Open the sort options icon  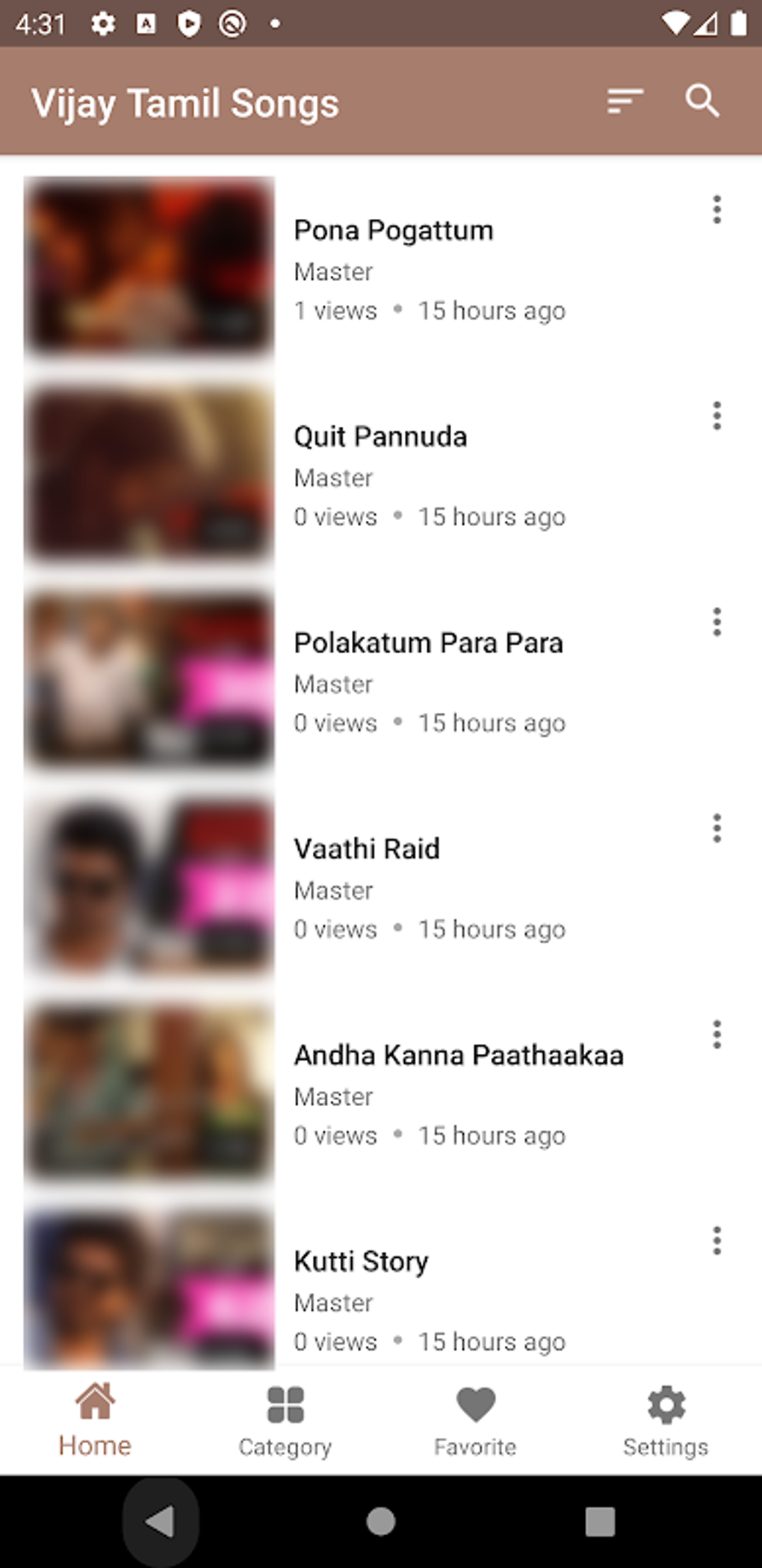[x=625, y=101]
